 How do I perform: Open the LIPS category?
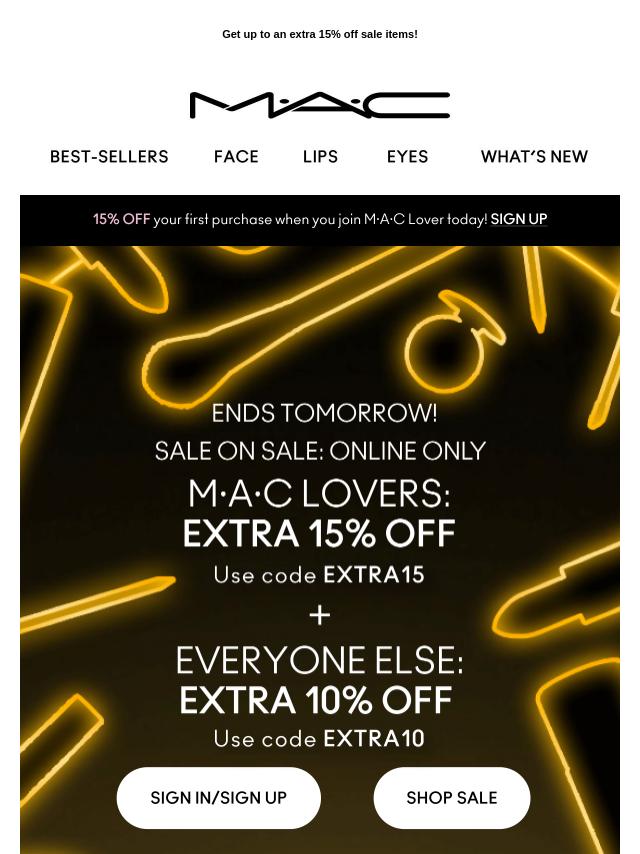pos(320,157)
